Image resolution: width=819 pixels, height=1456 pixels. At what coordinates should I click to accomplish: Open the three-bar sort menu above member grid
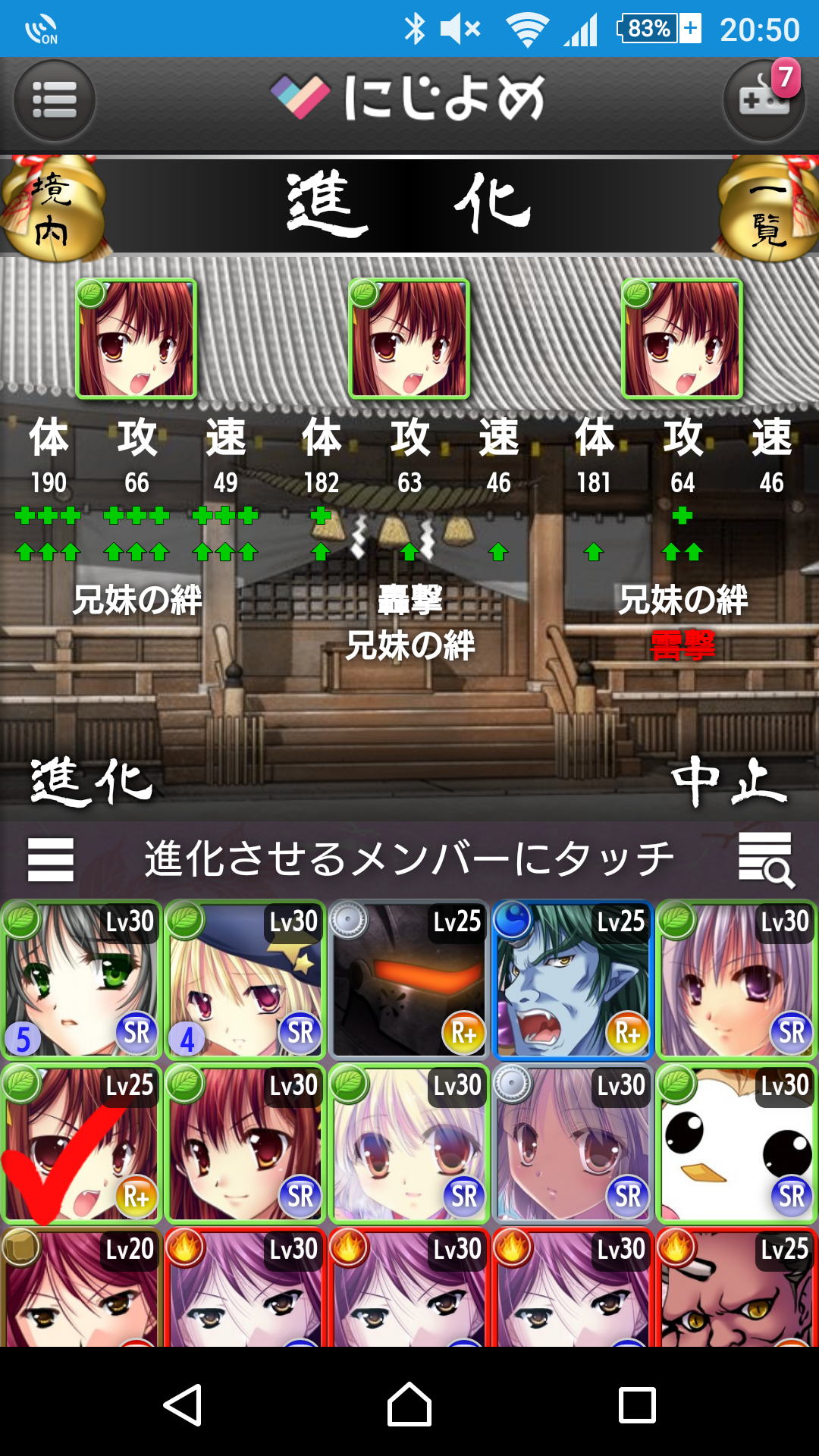point(51,859)
